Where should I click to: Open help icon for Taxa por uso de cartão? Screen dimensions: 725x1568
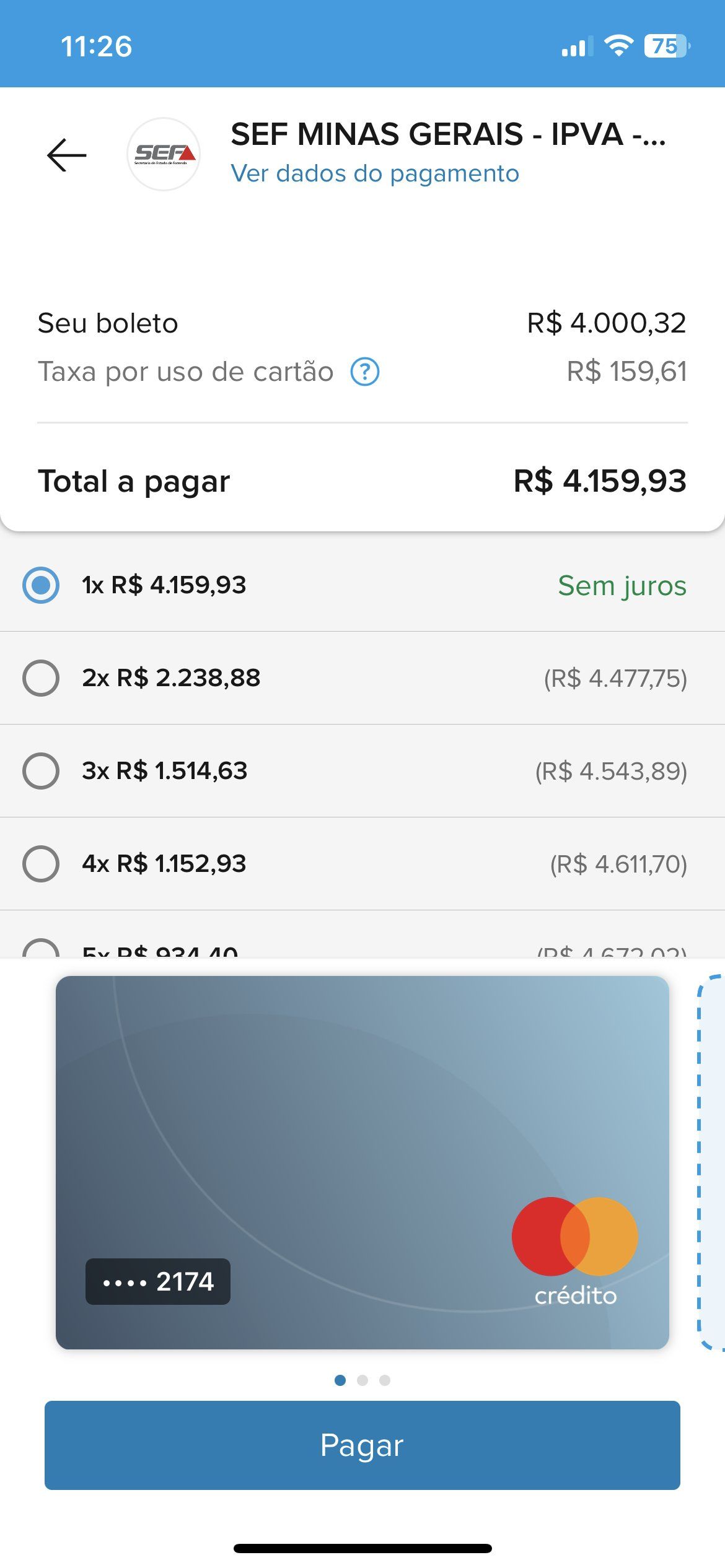(365, 372)
